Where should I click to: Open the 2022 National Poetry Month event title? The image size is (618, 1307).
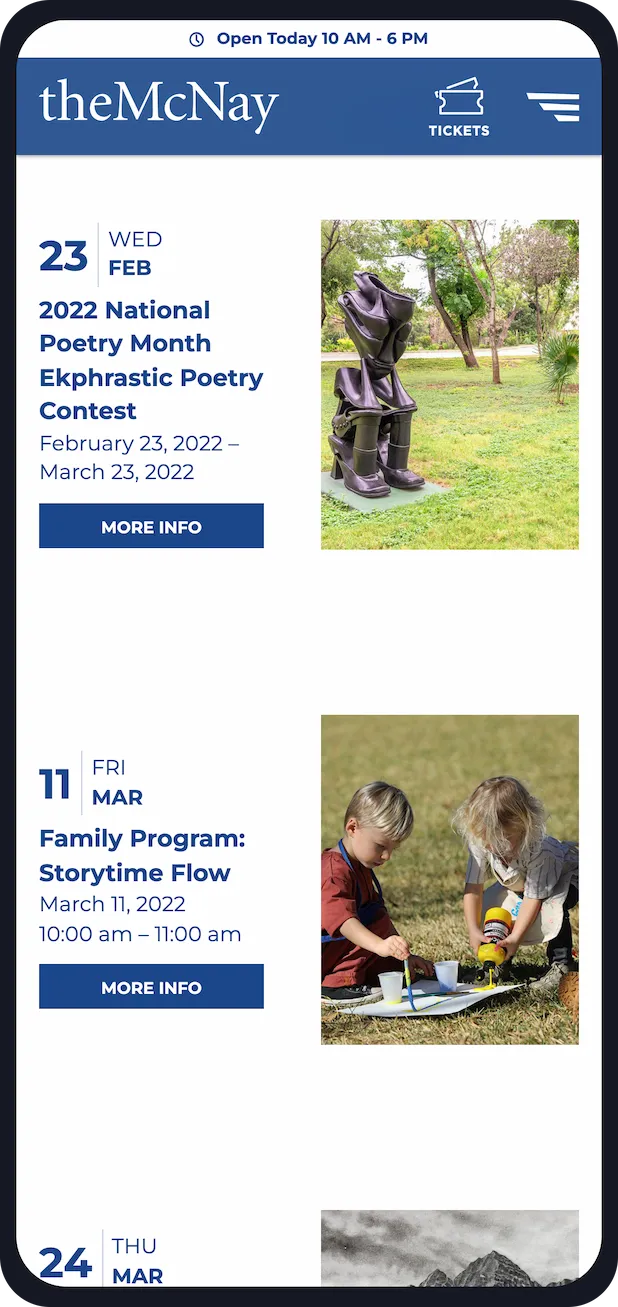tap(150, 360)
